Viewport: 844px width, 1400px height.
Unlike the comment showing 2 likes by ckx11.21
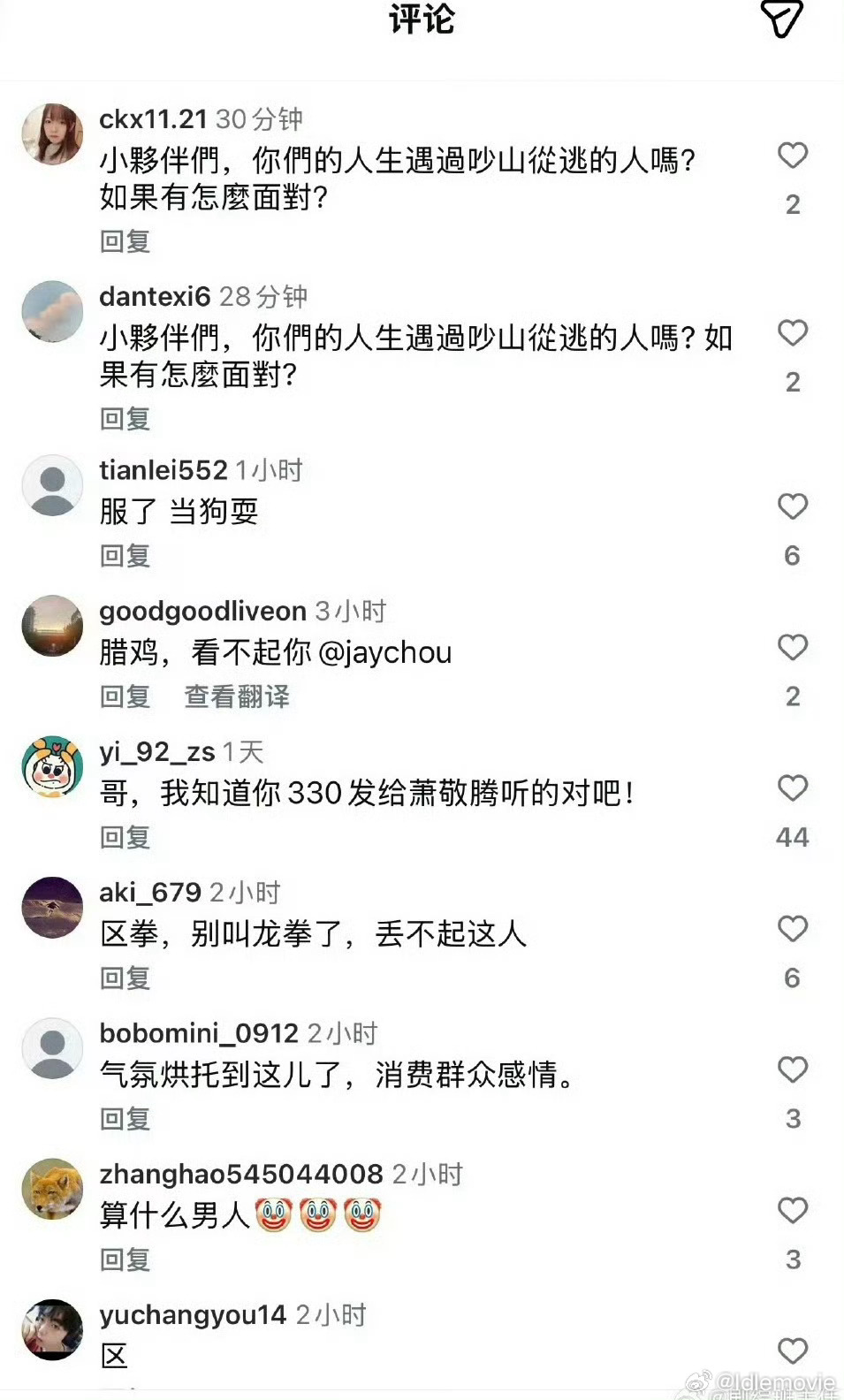pos(793,156)
